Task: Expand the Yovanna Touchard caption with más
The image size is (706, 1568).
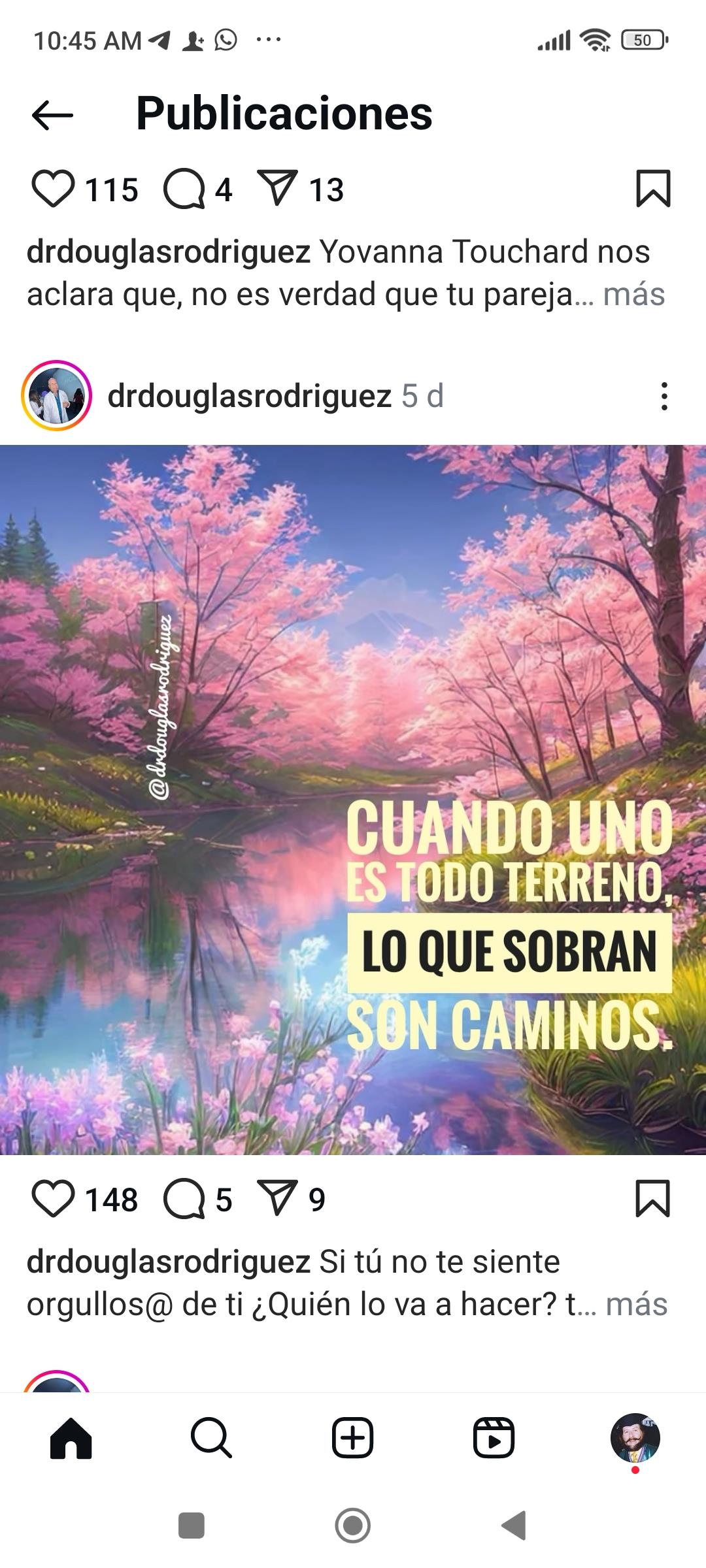Action: pos(633,295)
